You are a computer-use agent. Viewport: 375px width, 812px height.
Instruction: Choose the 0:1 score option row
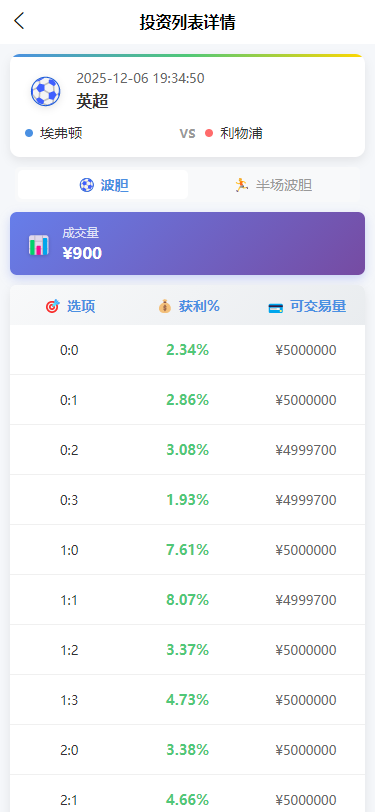tap(188, 400)
